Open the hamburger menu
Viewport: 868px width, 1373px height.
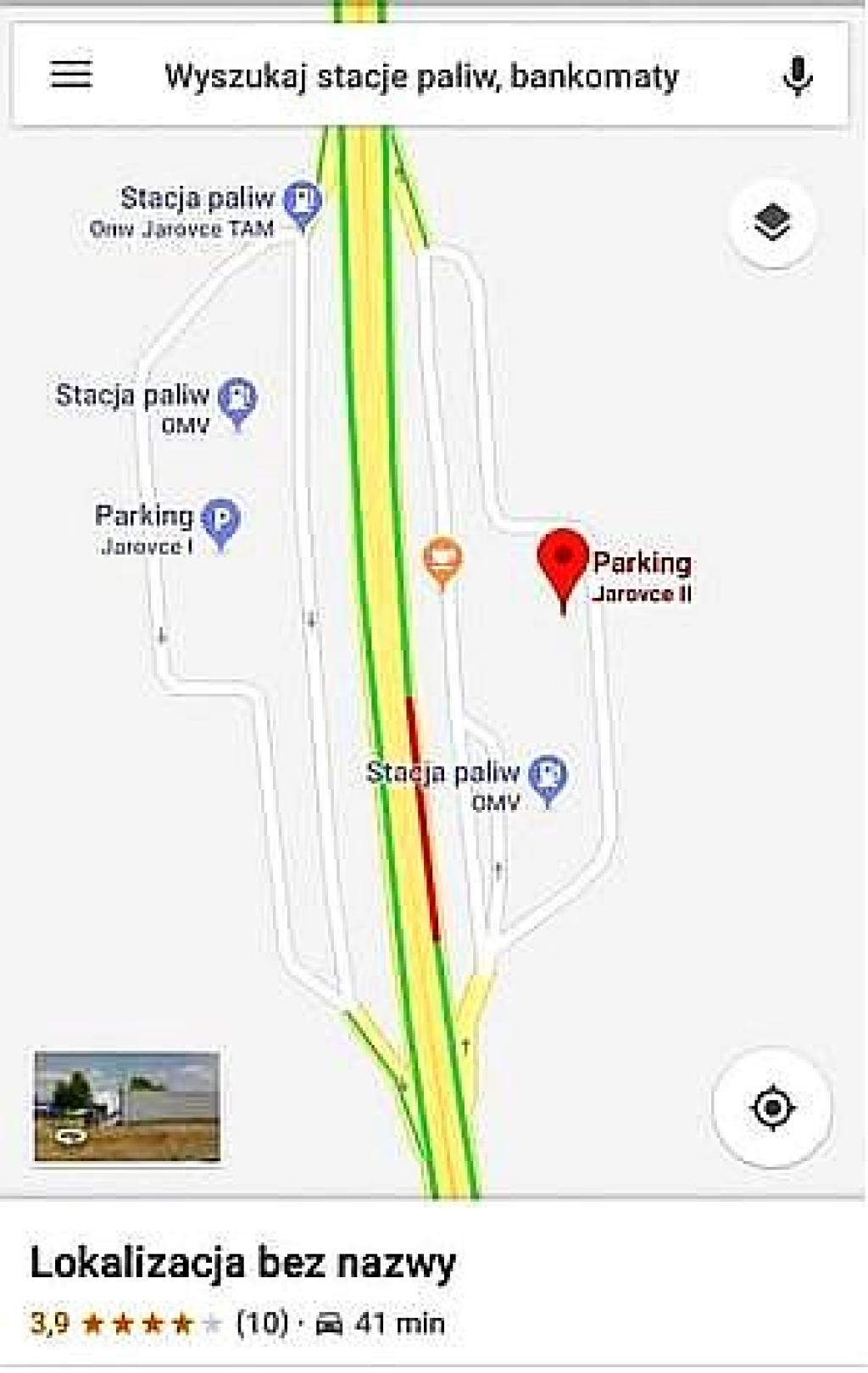point(71,75)
